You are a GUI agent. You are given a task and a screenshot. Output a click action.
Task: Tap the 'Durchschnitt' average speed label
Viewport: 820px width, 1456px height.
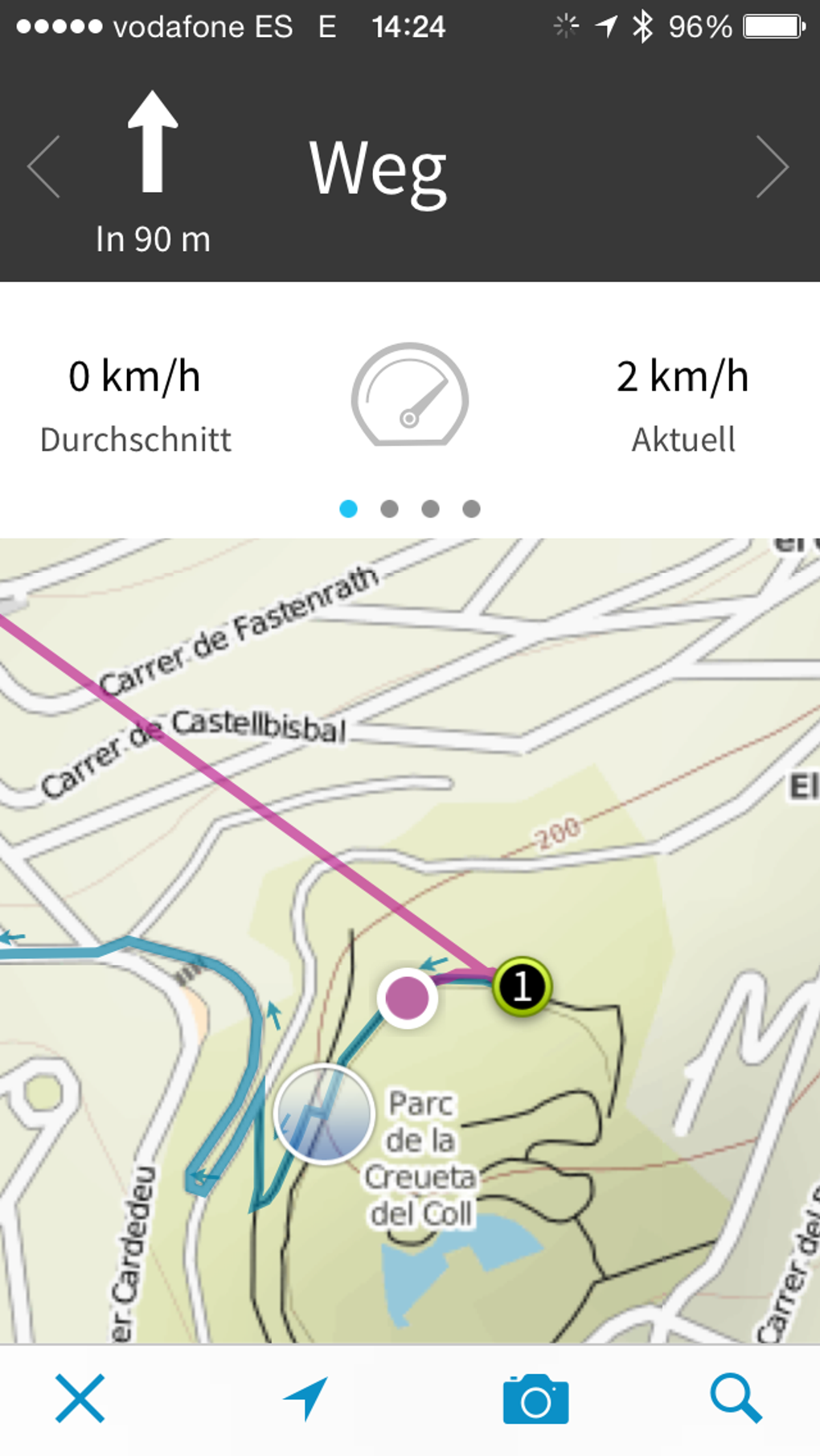[135, 439]
